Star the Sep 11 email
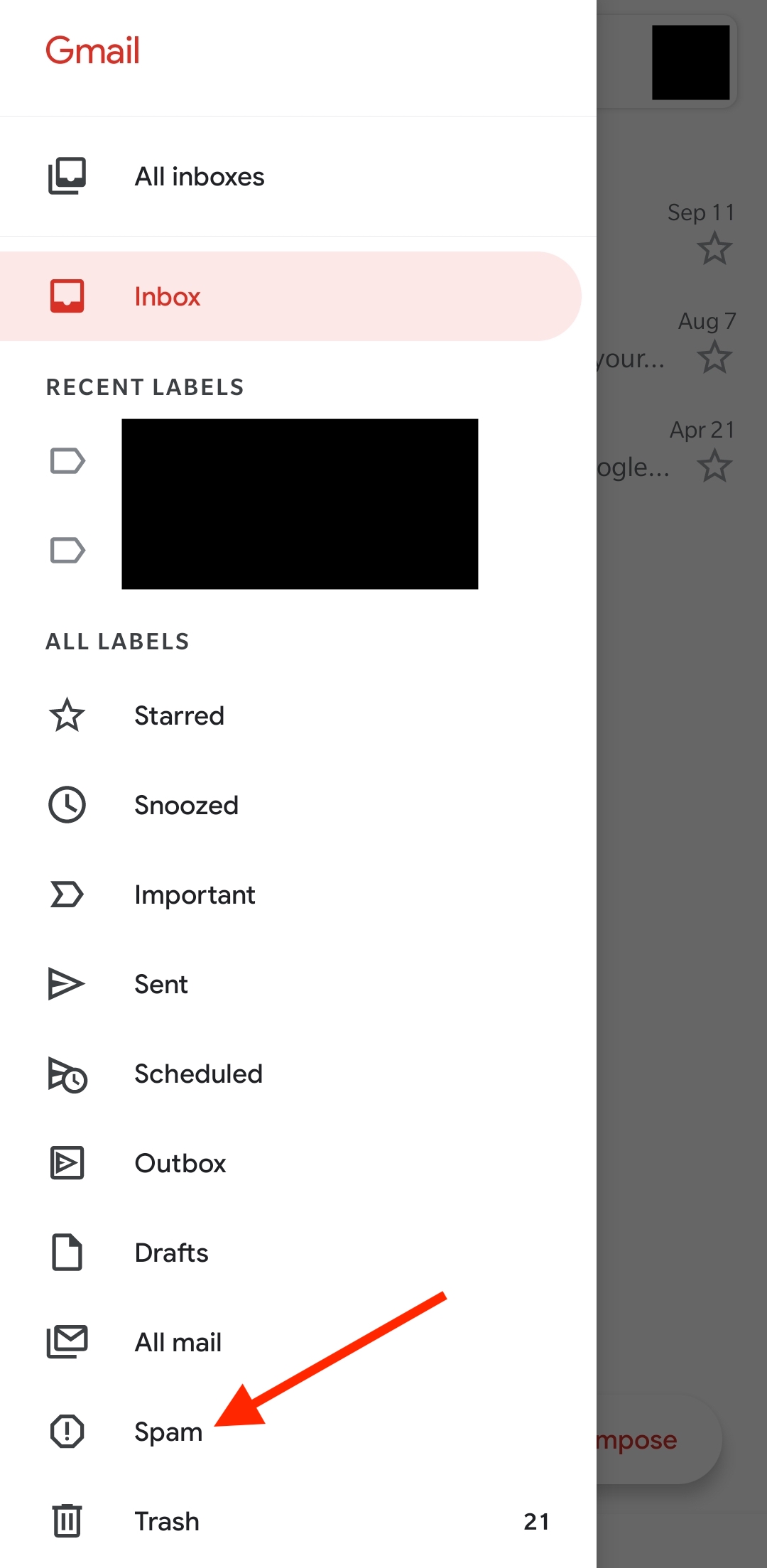 pyautogui.click(x=714, y=249)
